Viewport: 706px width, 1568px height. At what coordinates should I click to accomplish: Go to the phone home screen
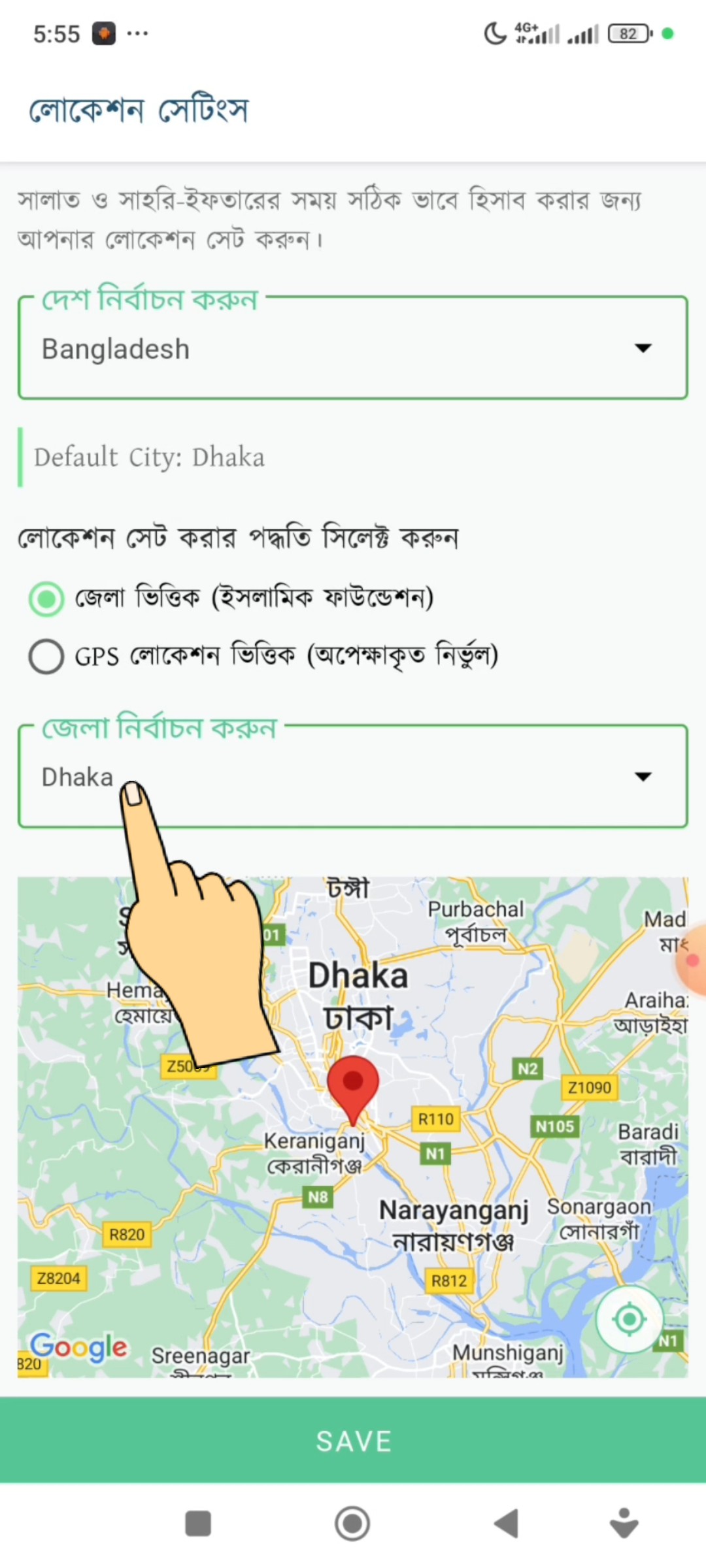(x=352, y=1524)
